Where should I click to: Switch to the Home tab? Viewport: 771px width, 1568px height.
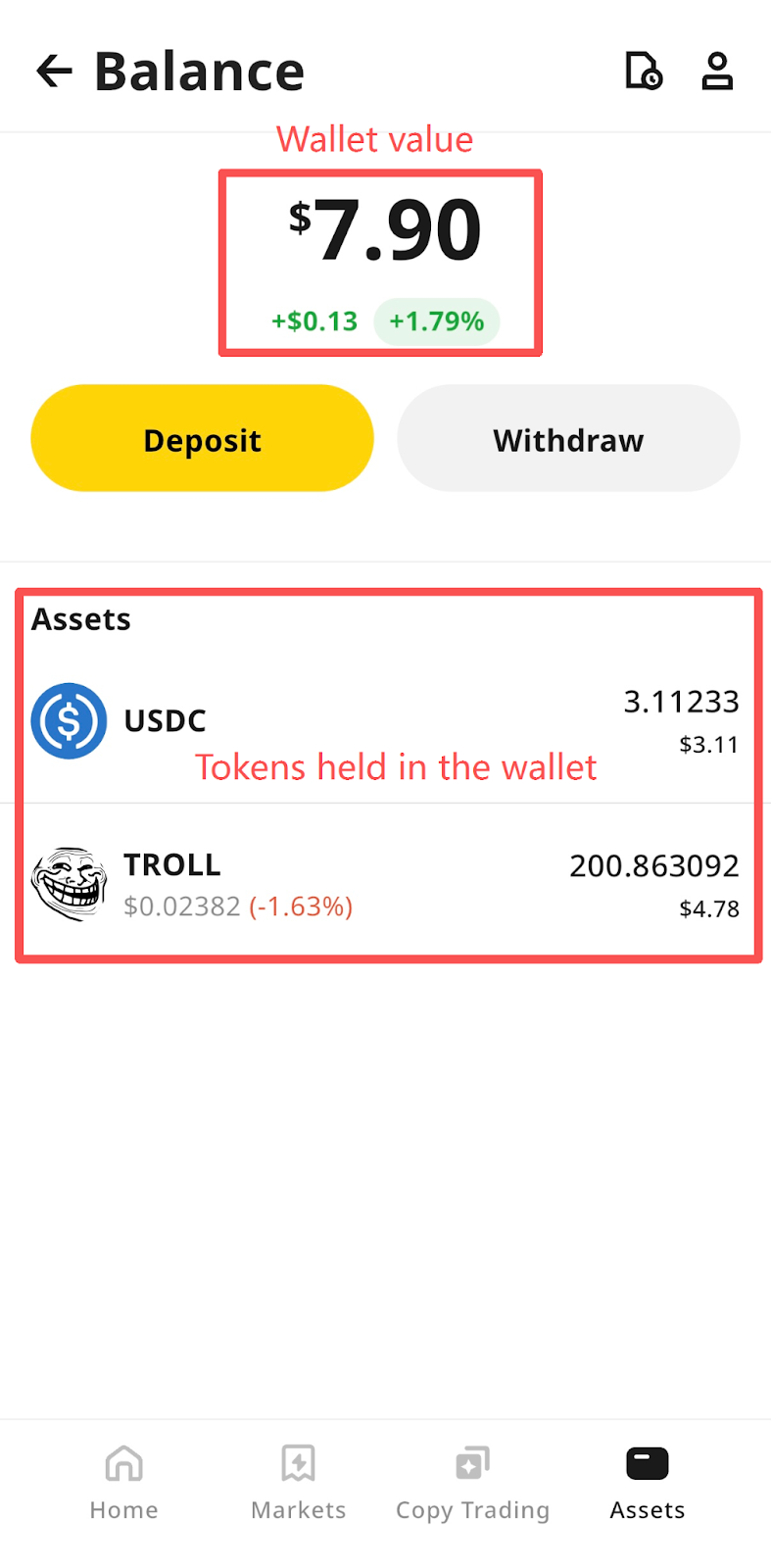click(123, 1482)
